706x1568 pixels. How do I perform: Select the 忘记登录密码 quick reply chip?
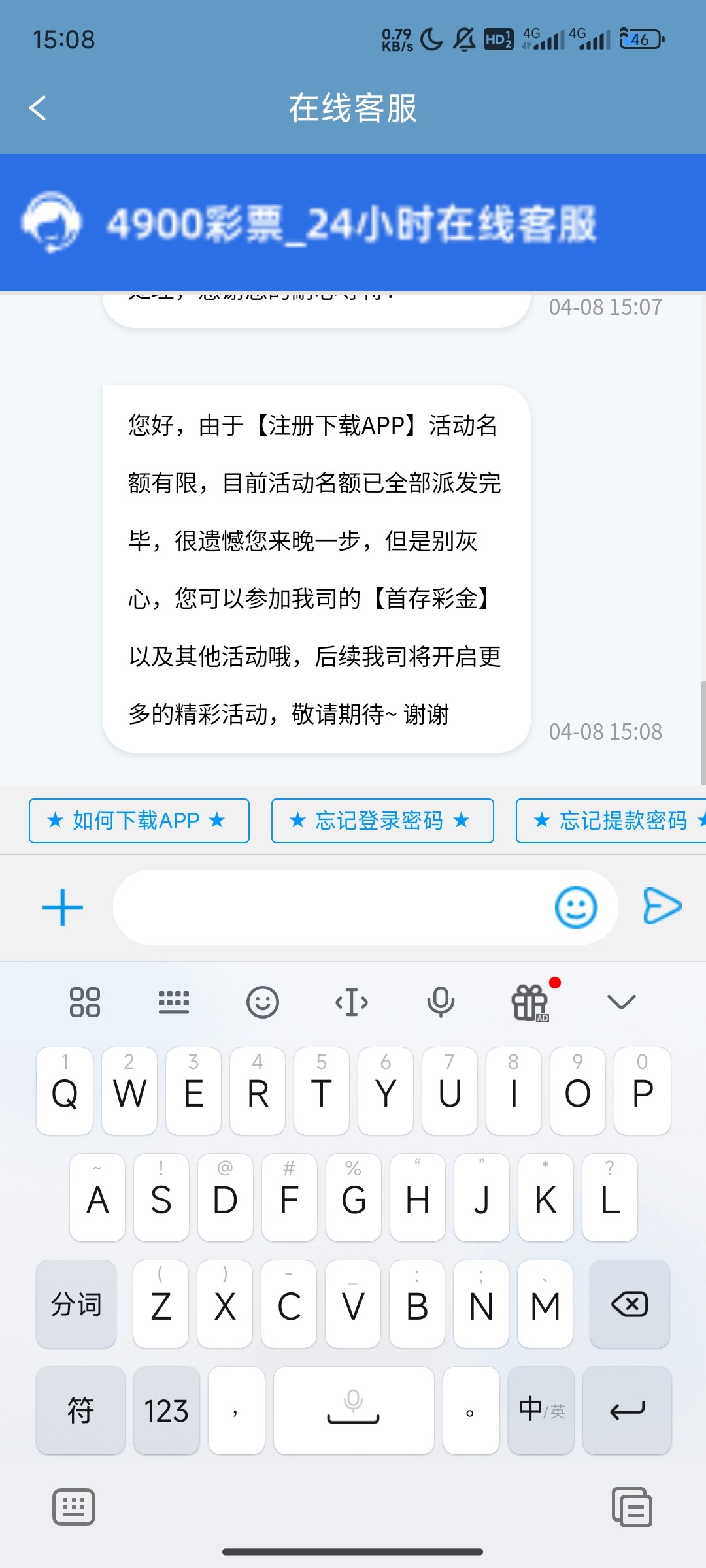click(x=382, y=821)
